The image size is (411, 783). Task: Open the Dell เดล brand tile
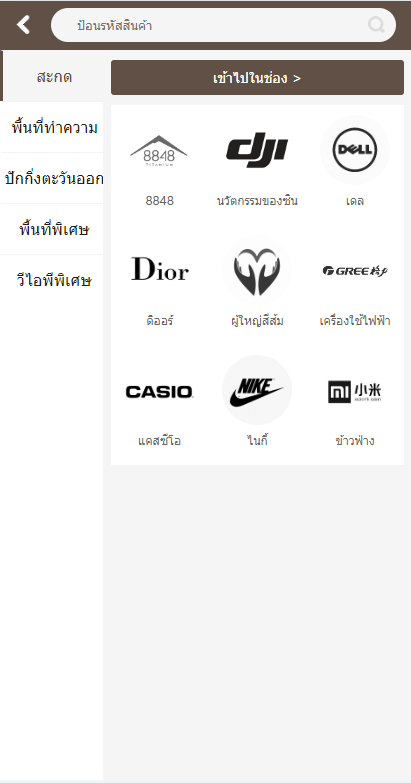355,164
